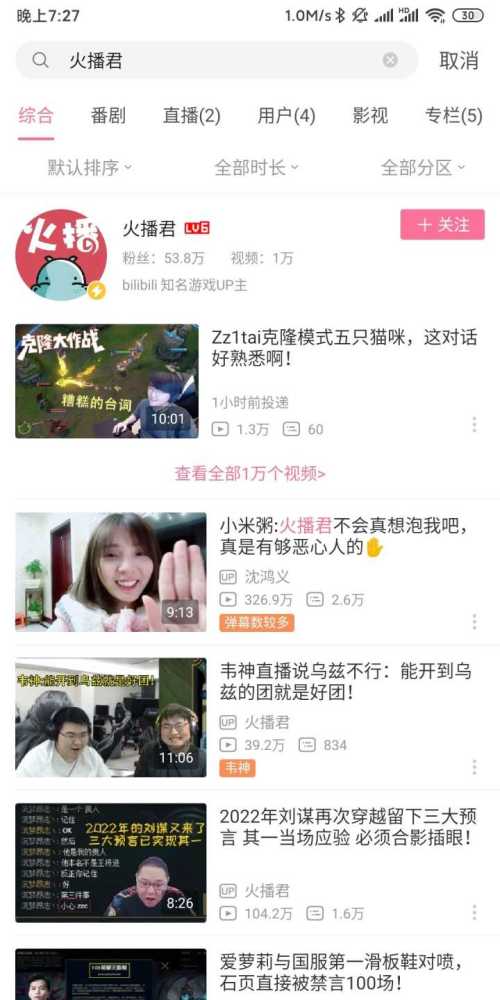Play the Zz1tai克隆模式五只猫咪 video

point(107,381)
